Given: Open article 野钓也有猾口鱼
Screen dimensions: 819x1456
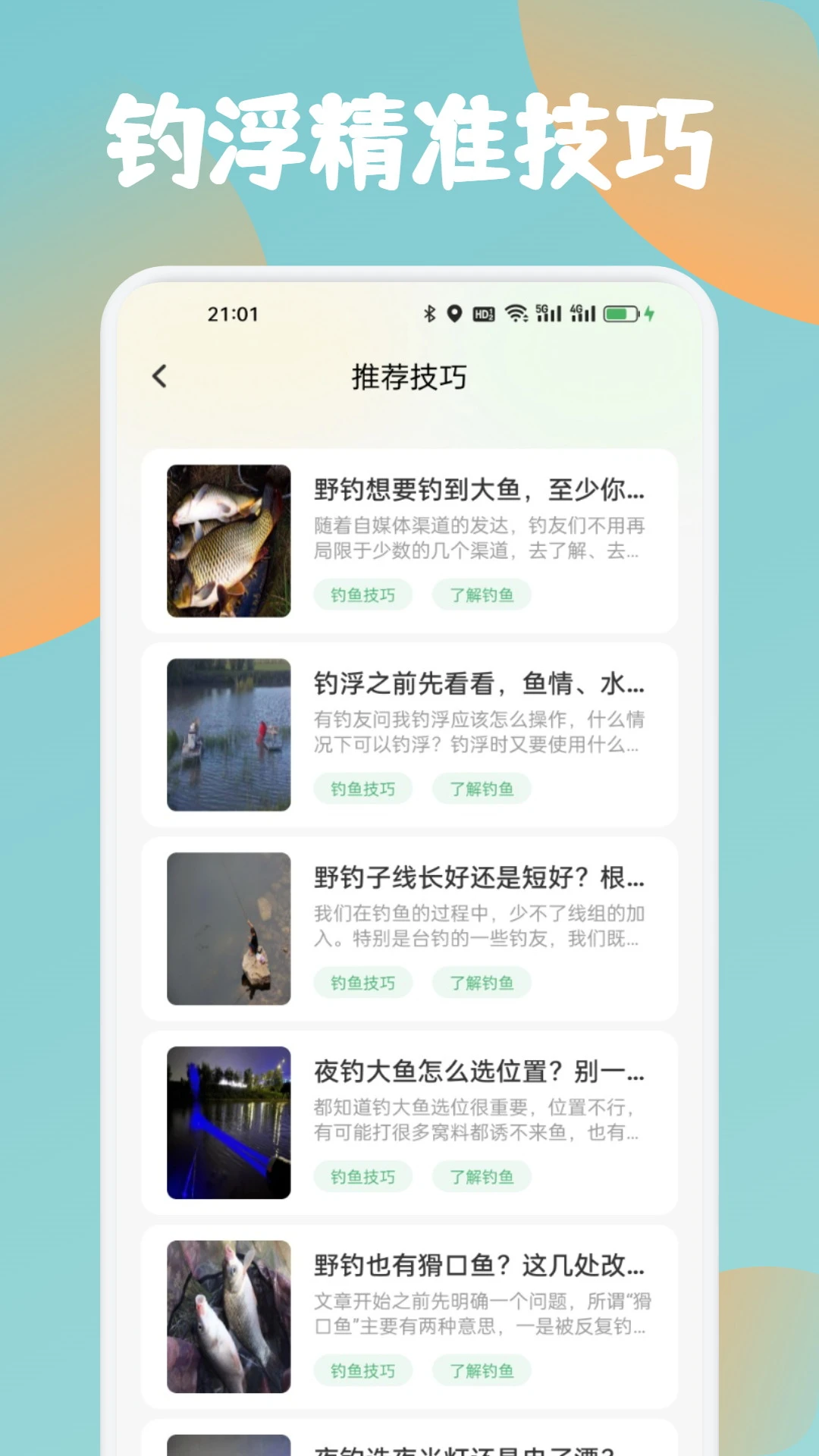Looking at the screenshot, I should [x=478, y=1267].
